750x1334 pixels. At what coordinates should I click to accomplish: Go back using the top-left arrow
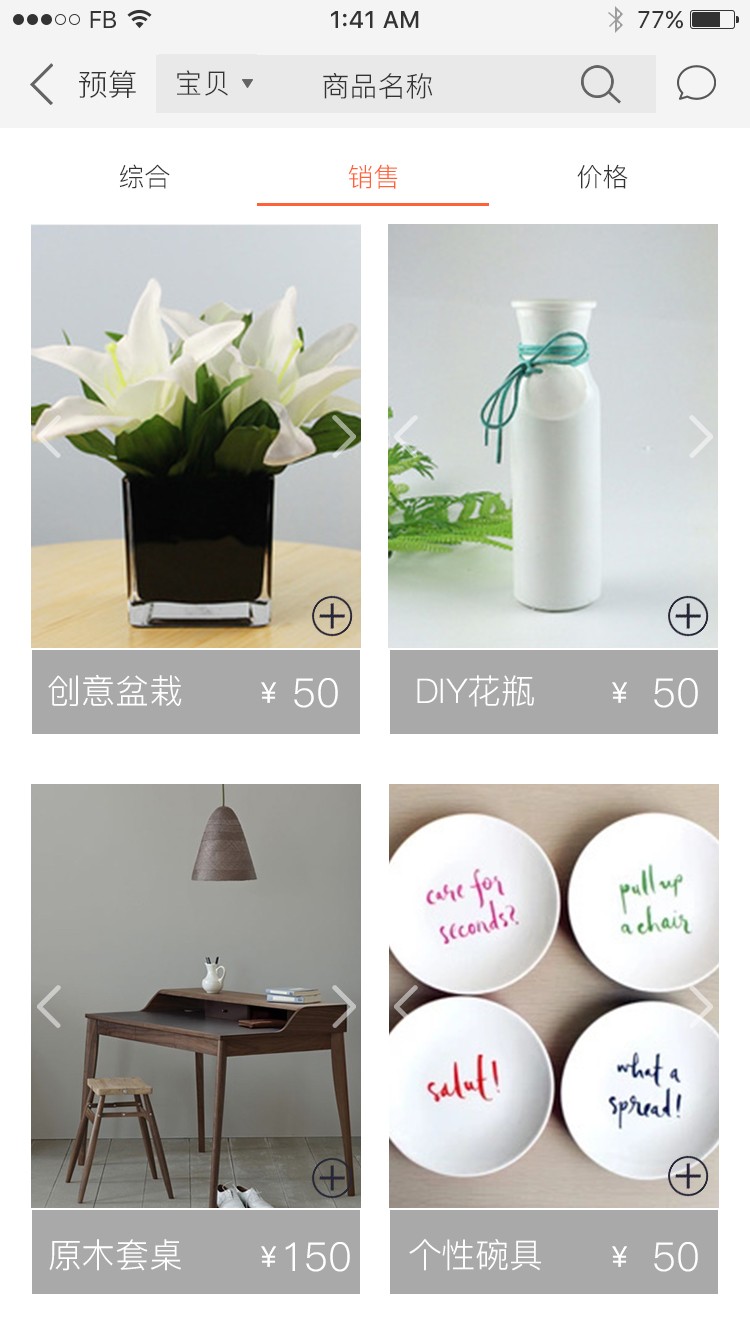[42, 85]
